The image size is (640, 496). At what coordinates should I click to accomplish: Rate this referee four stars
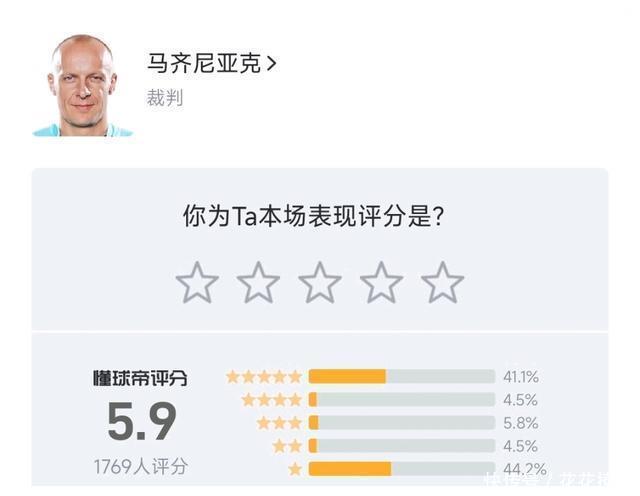pos(381,283)
